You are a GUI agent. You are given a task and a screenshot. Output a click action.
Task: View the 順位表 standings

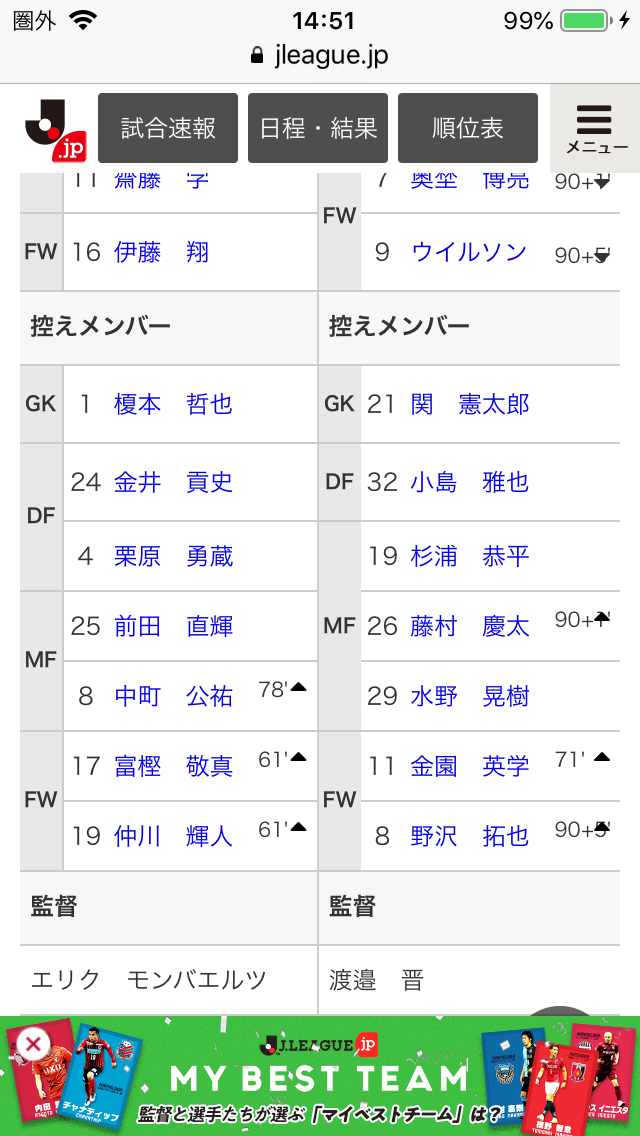(x=467, y=128)
